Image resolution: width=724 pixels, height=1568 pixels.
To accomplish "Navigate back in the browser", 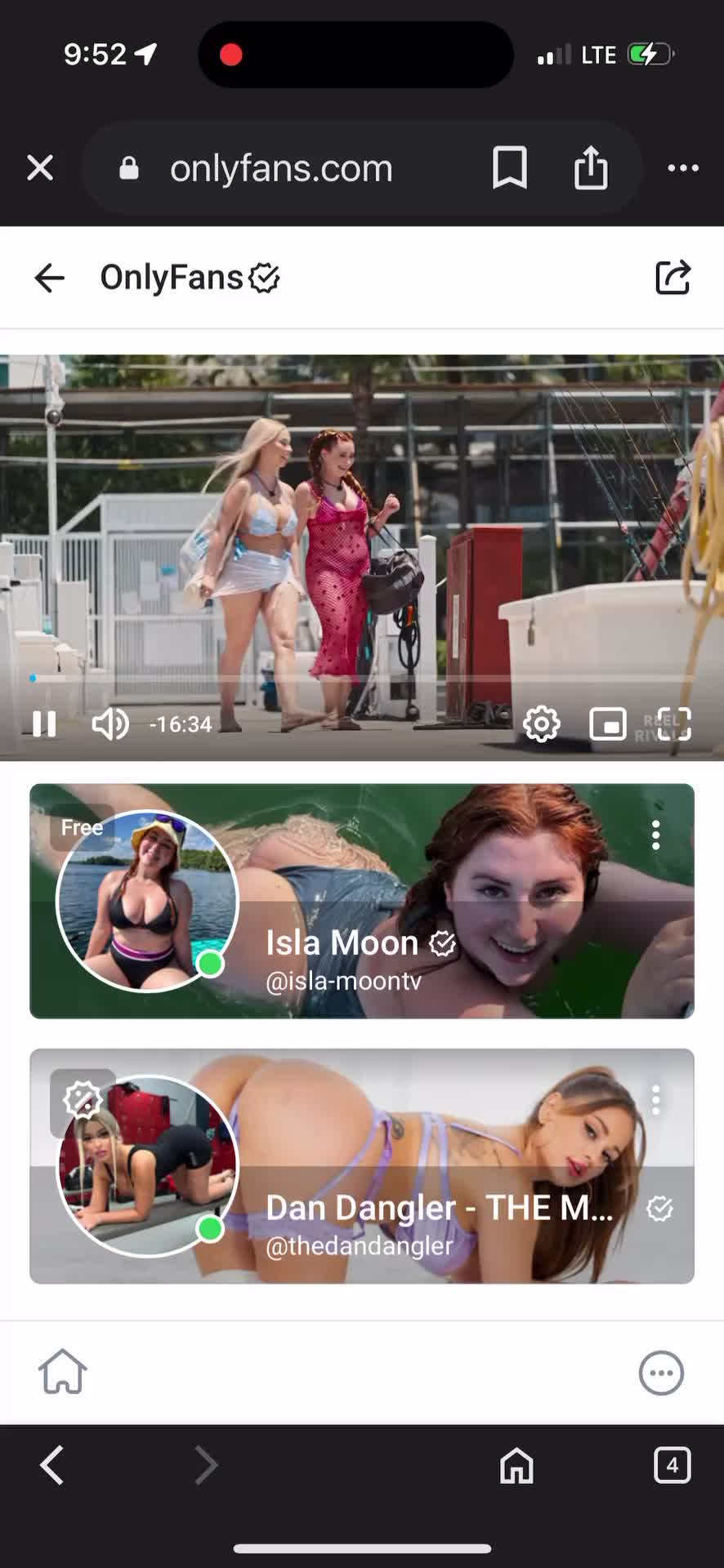I will pyautogui.click(x=52, y=1465).
